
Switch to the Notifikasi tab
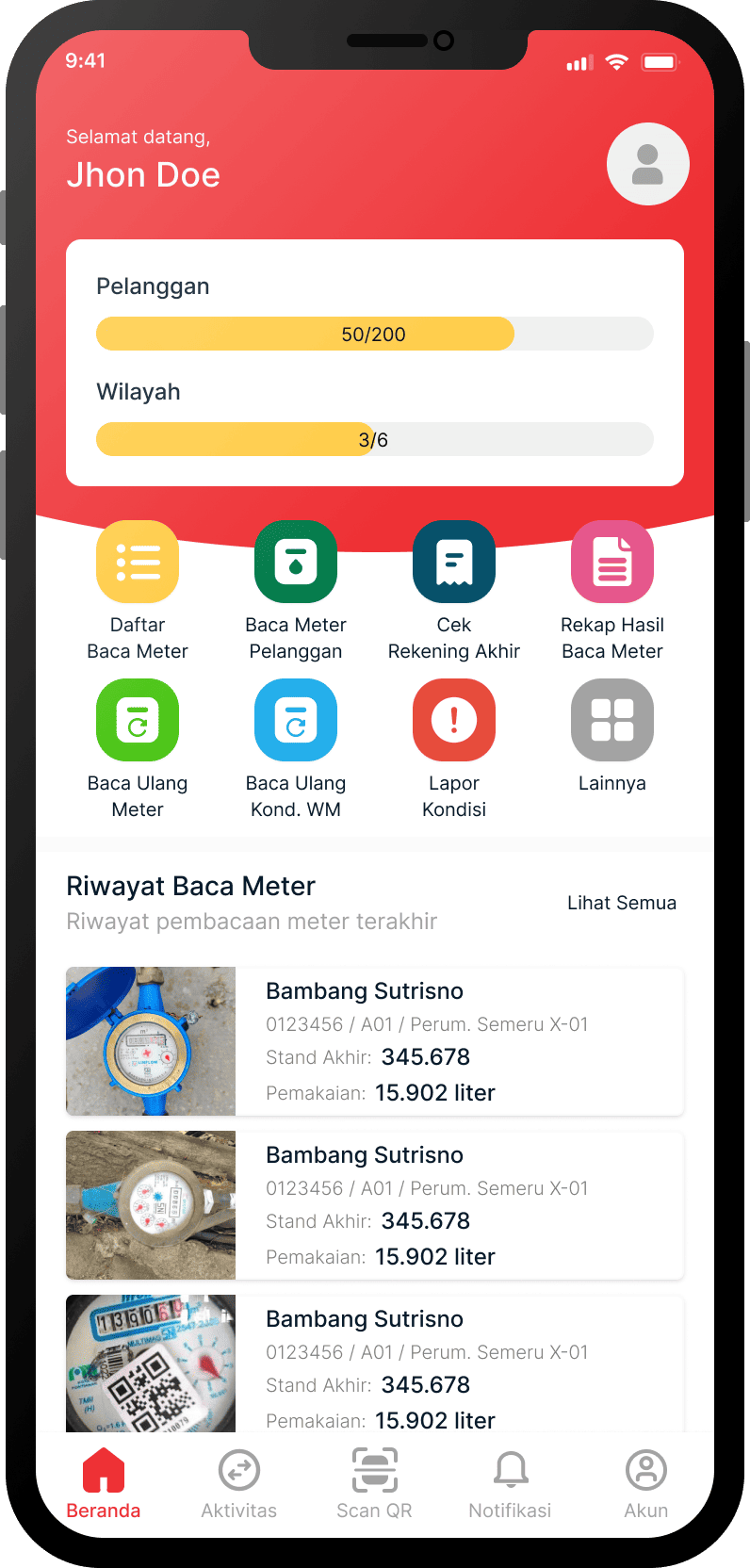click(x=510, y=1484)
